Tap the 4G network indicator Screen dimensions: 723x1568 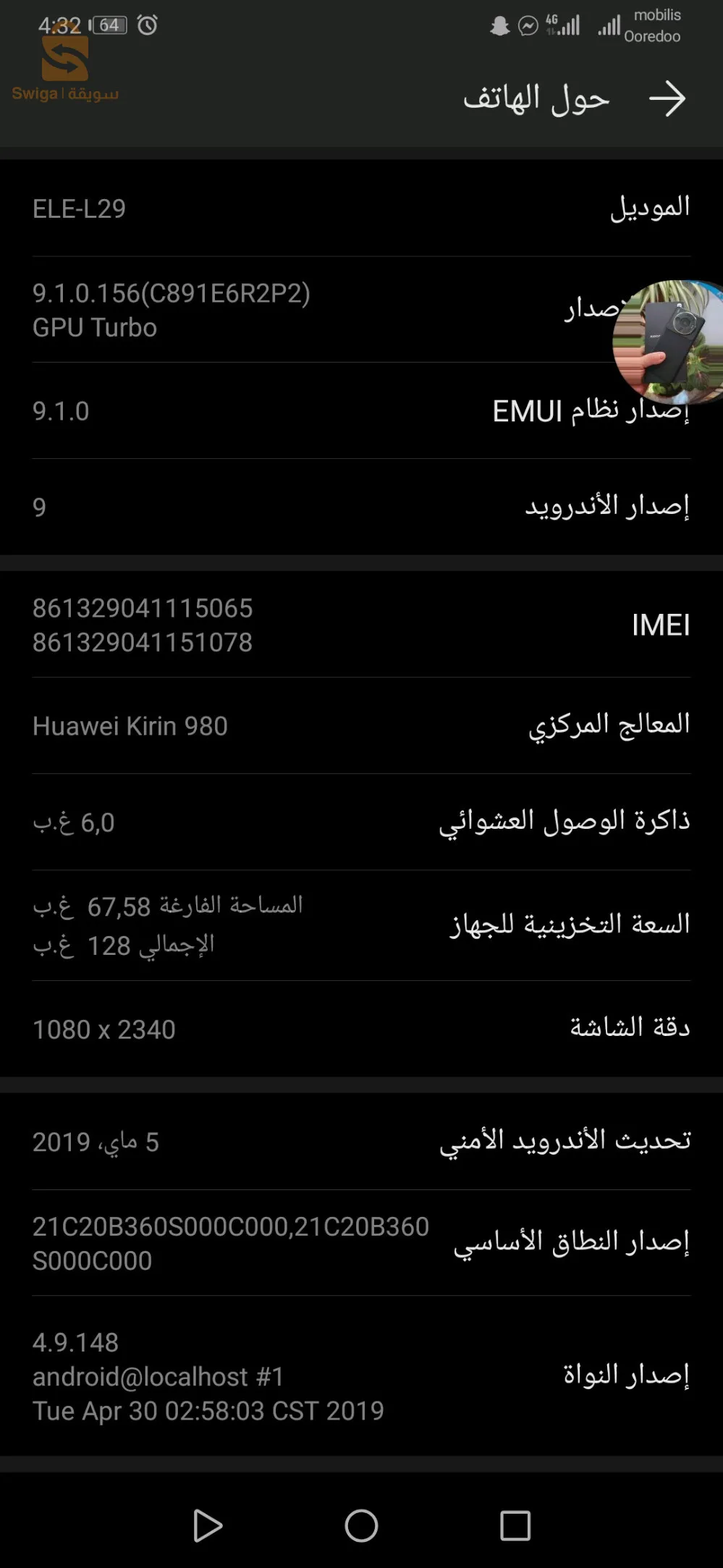(550, 20)
